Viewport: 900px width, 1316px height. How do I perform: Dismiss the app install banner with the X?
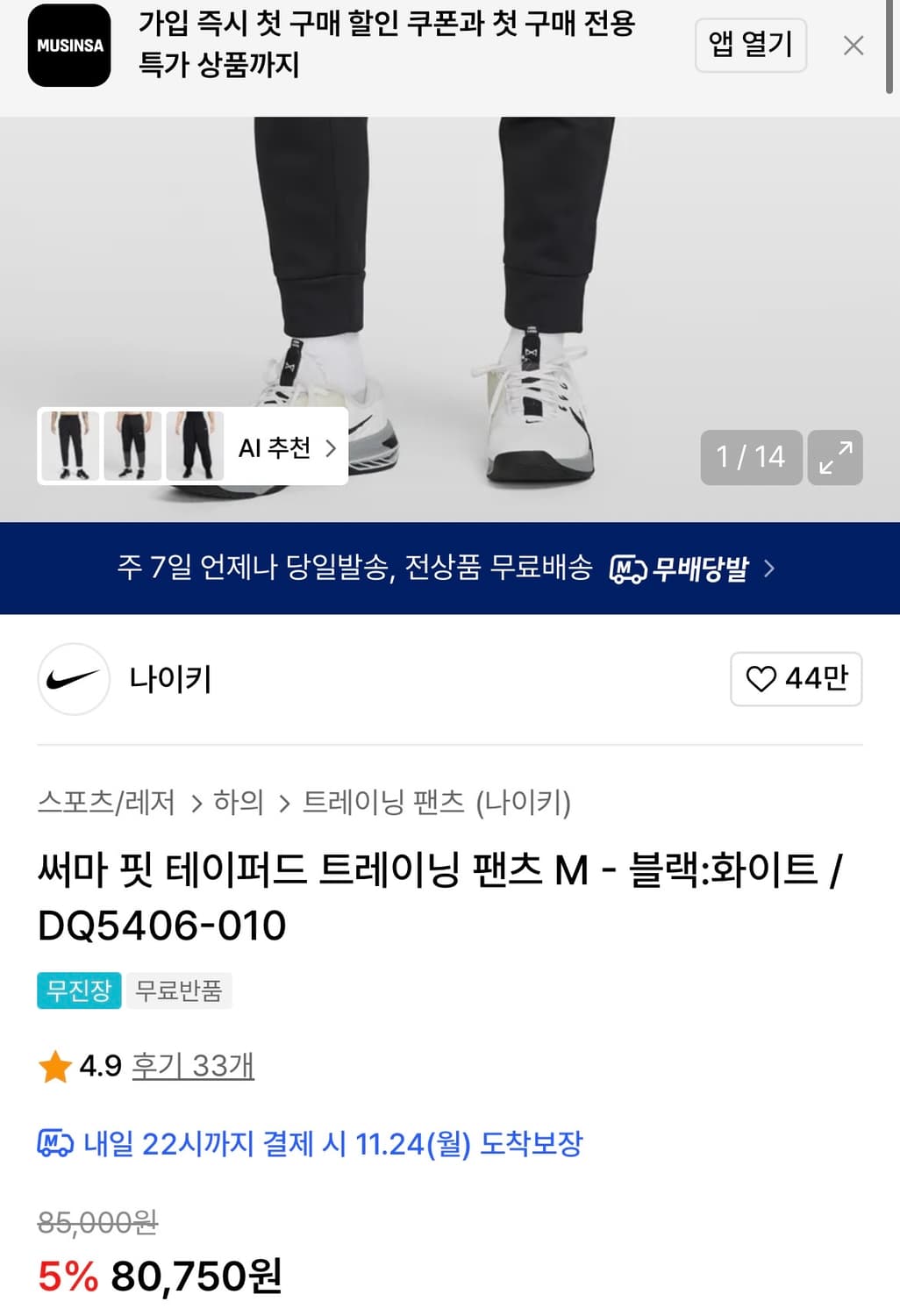[854, 46]
